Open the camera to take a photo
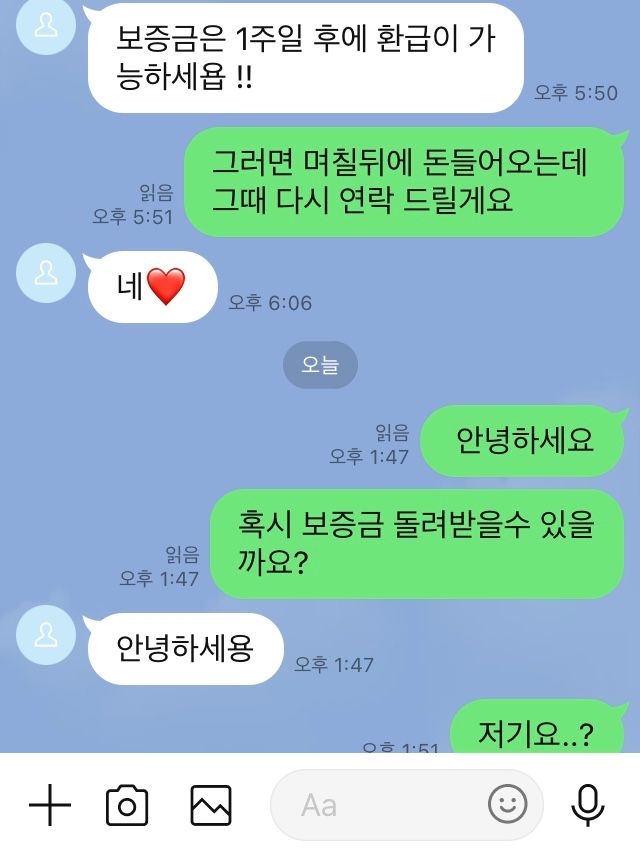This screenshot has width=640, height=854. tap(127, 805)
